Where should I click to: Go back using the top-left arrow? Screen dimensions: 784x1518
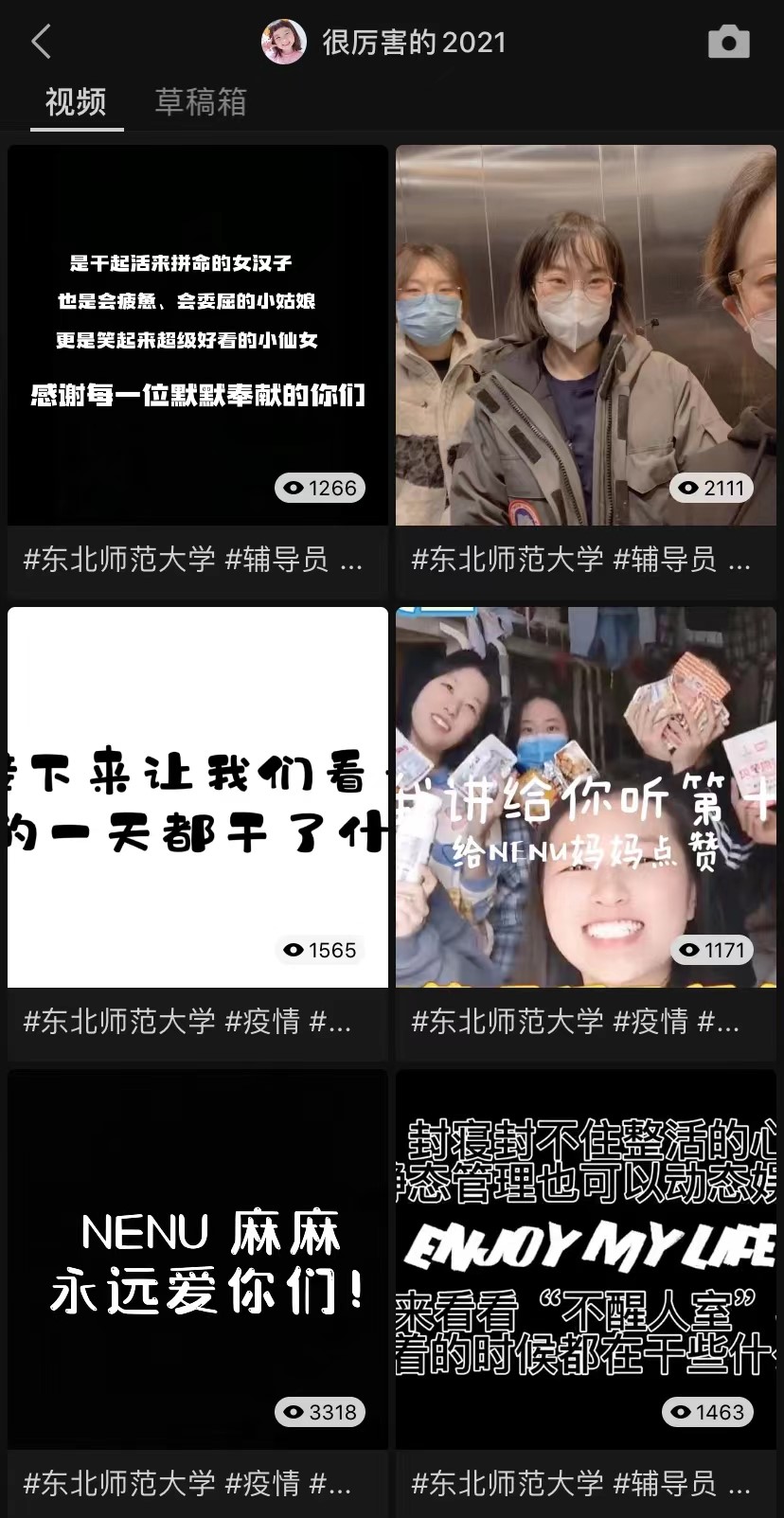click(x=41, y=42)
